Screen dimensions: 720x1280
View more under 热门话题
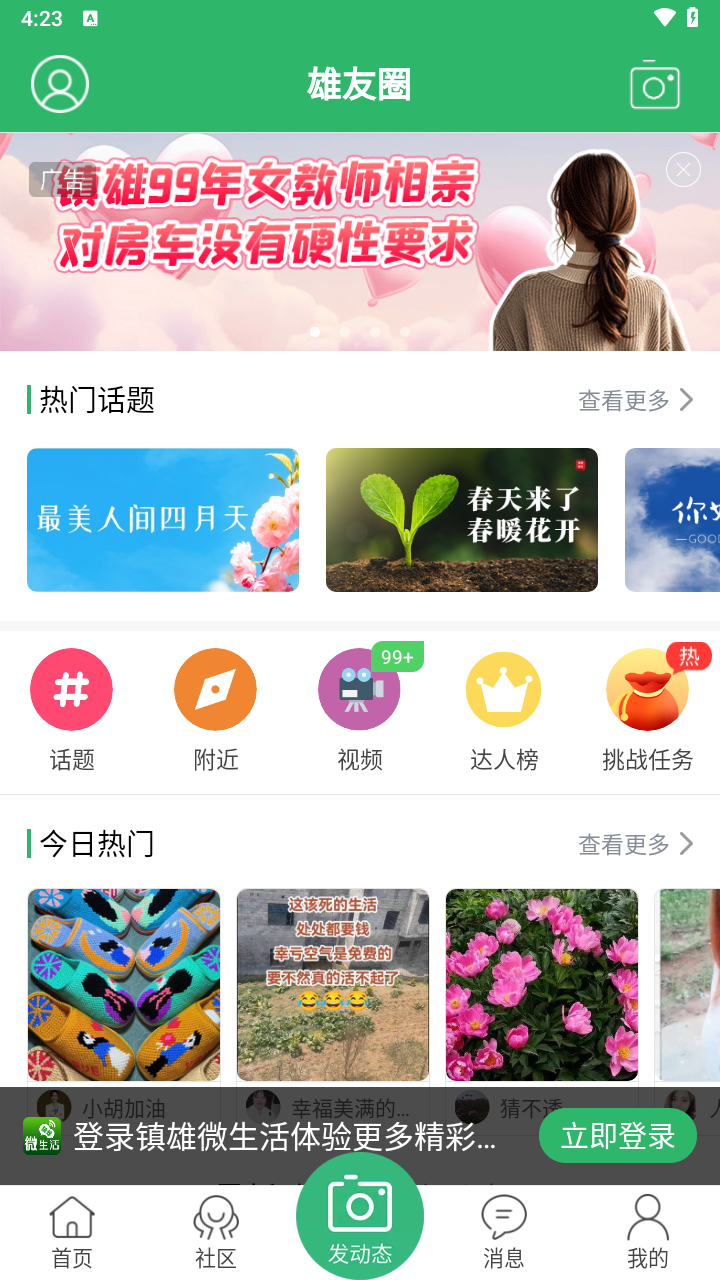635,400
